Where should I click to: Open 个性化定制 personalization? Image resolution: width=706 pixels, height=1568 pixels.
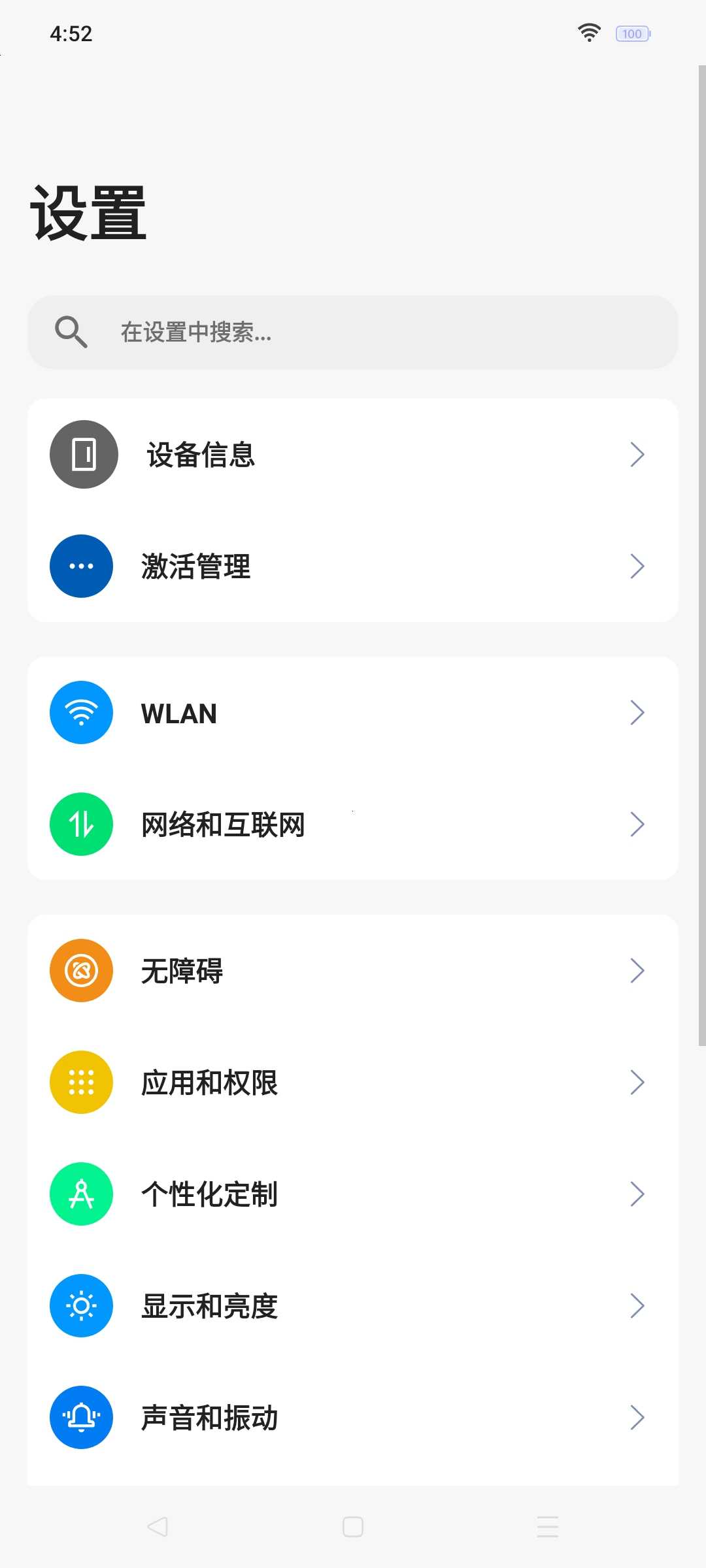353,1194
